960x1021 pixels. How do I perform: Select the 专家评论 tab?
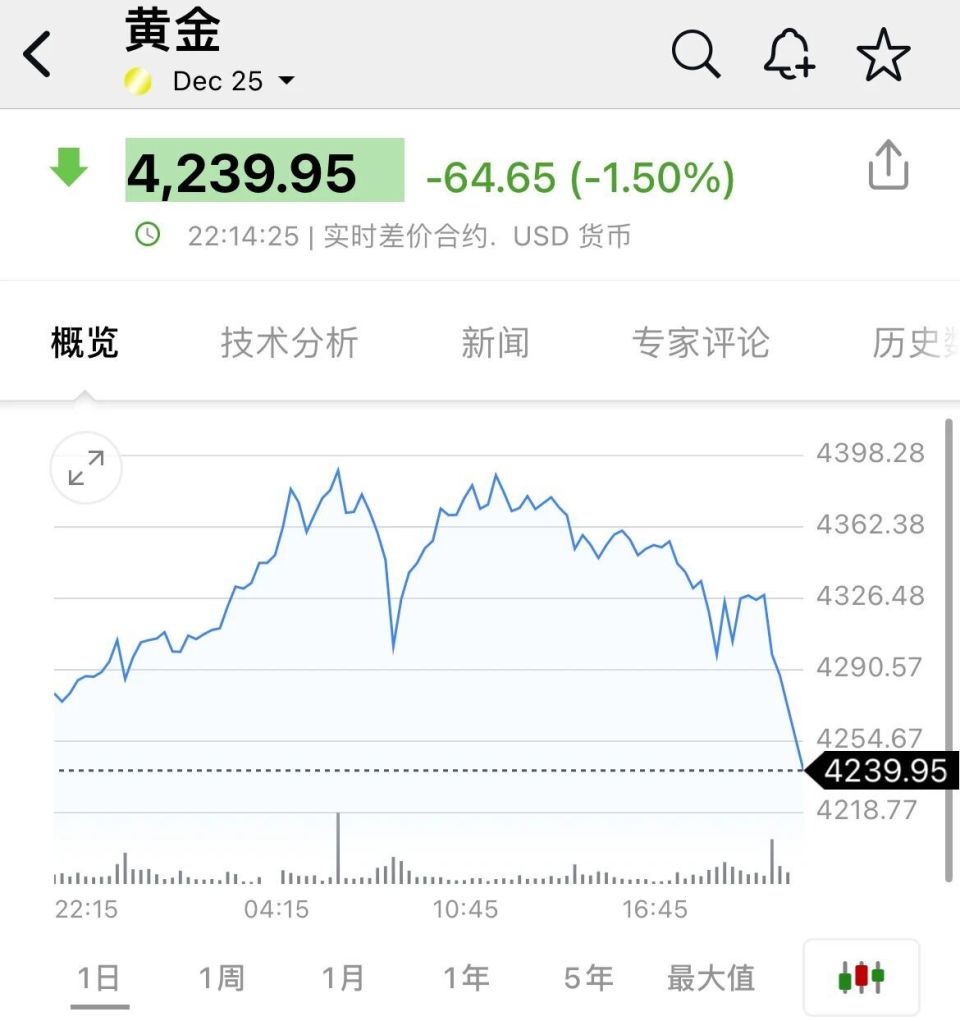701,343
